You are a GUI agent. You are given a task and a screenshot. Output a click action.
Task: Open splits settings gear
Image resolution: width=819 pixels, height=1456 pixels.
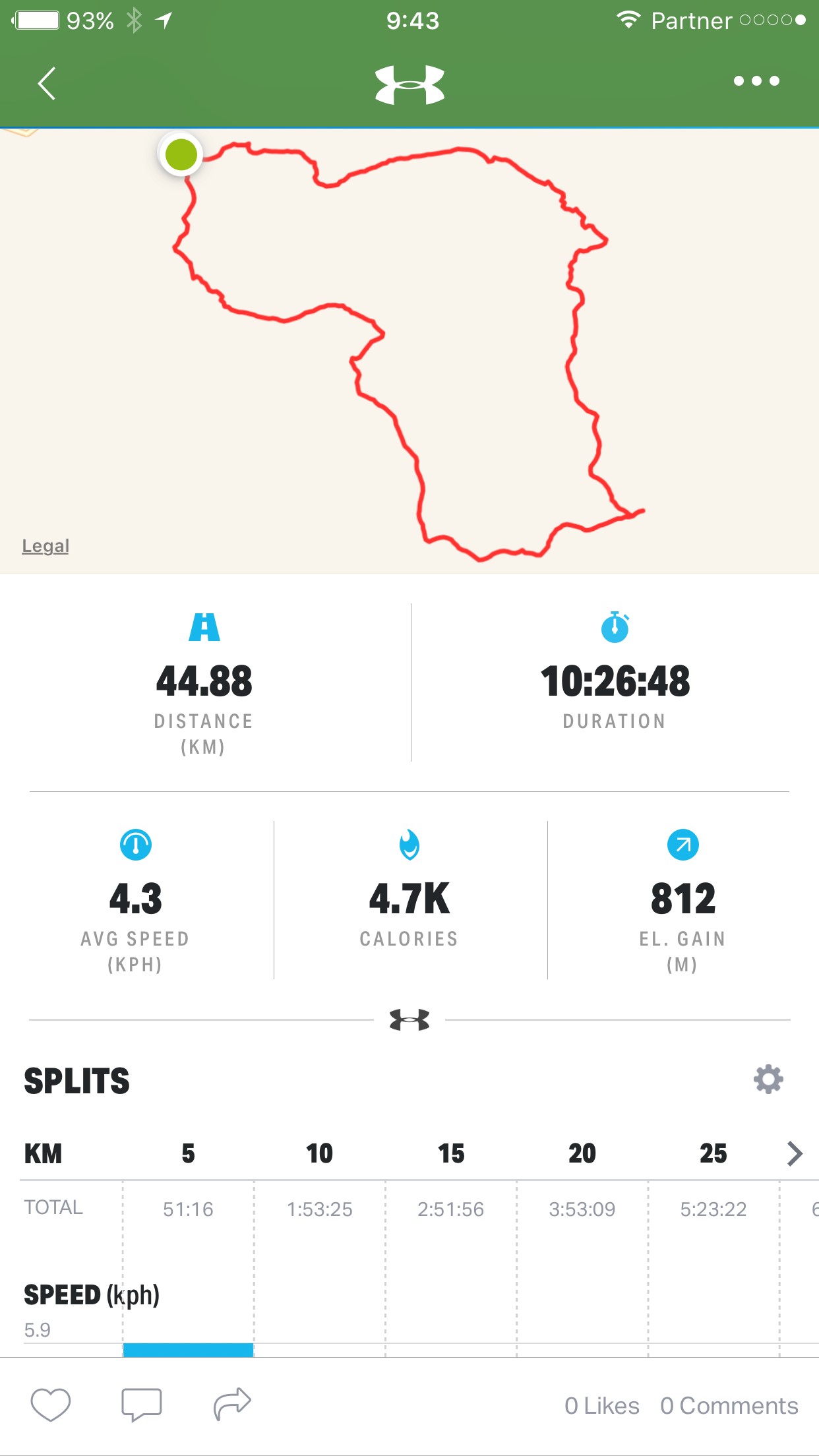pyautogui.click(x=768, y=1079)
